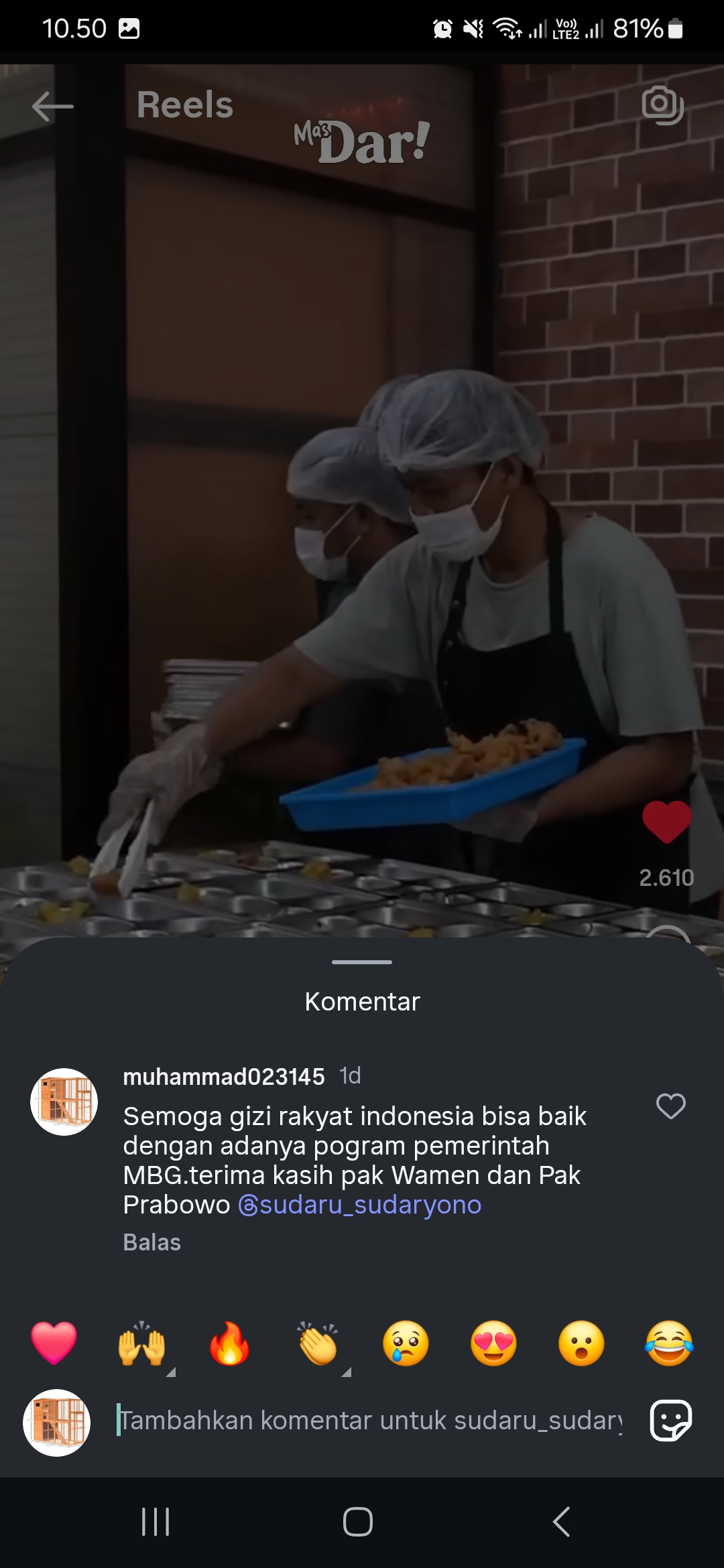Insert the laughing tears emoji

coord(669,1343)
